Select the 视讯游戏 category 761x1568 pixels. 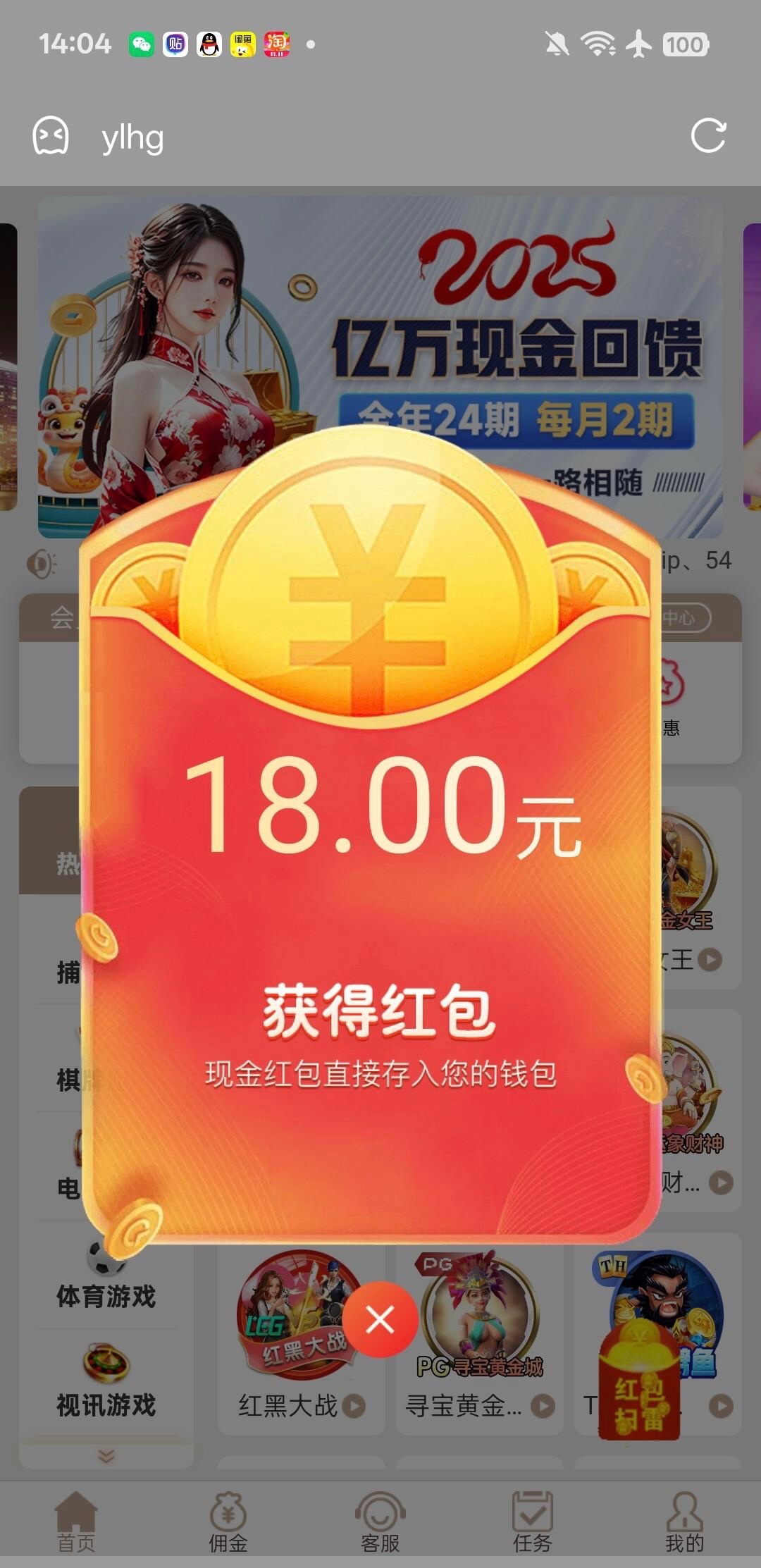106,1385
